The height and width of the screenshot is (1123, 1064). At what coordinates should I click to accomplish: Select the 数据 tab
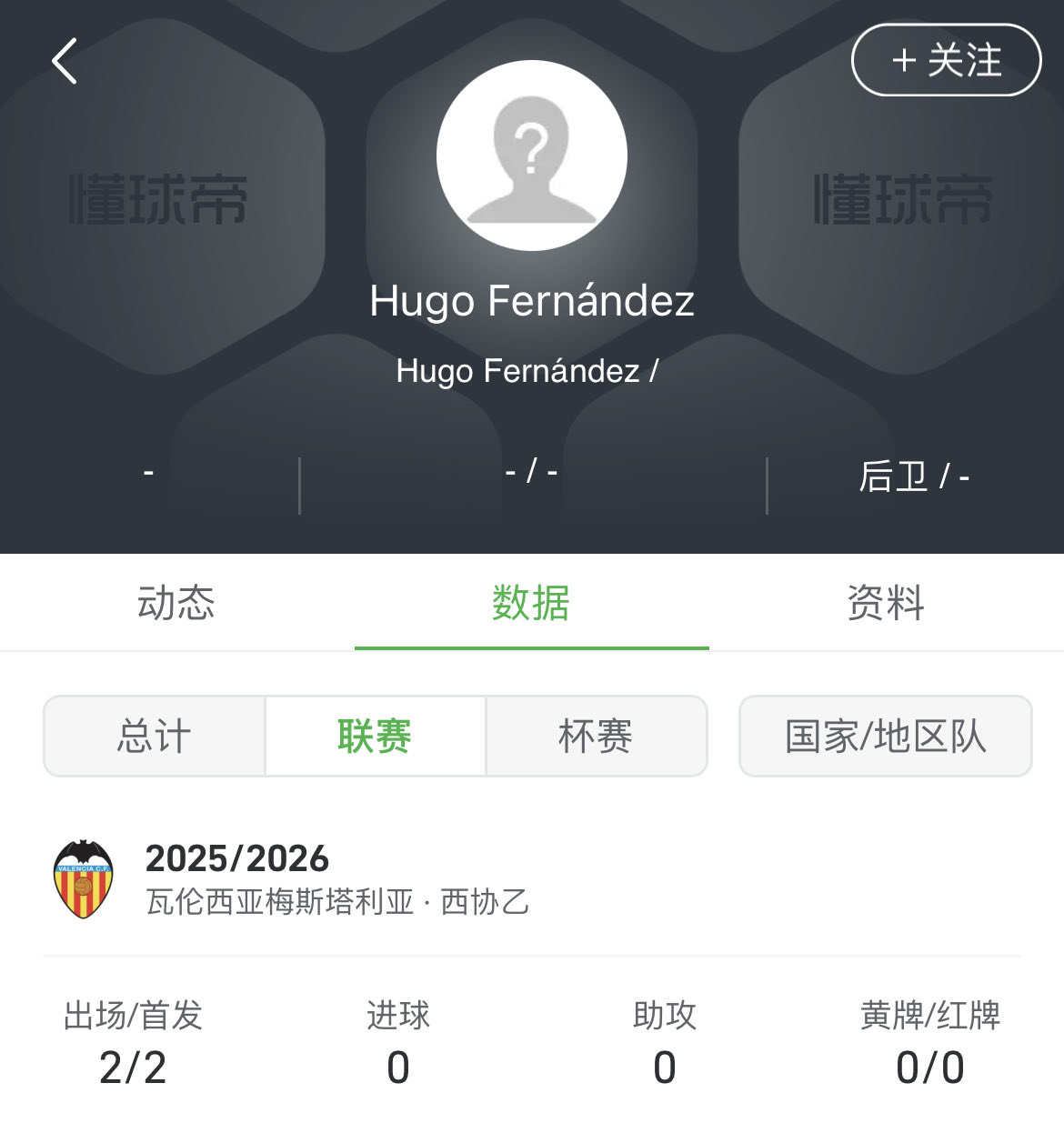pyautogui.click(x=531, y=603)
